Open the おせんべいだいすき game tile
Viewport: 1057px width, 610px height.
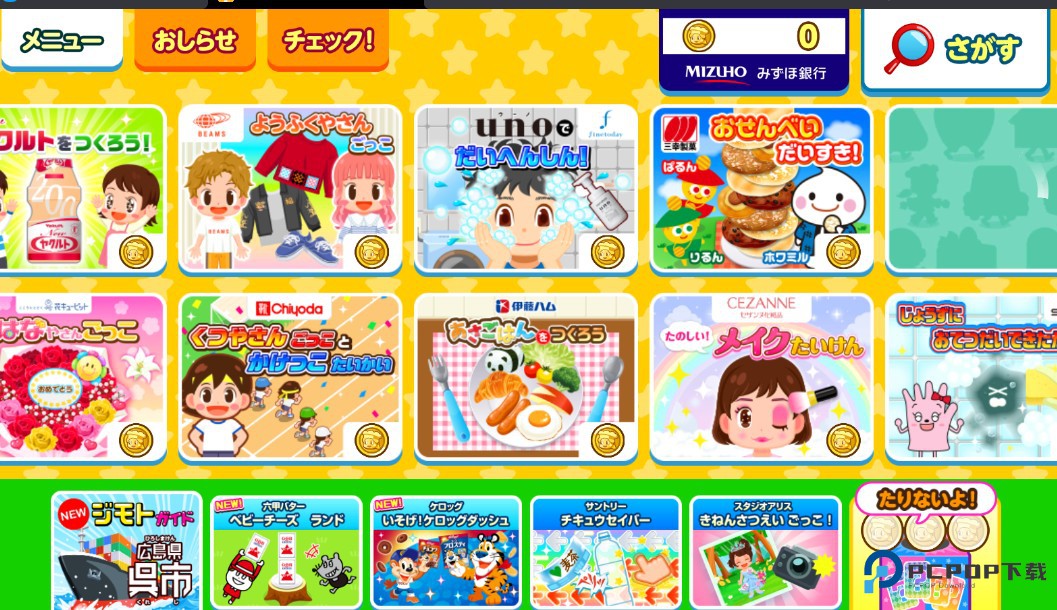(x=761, y=188)
